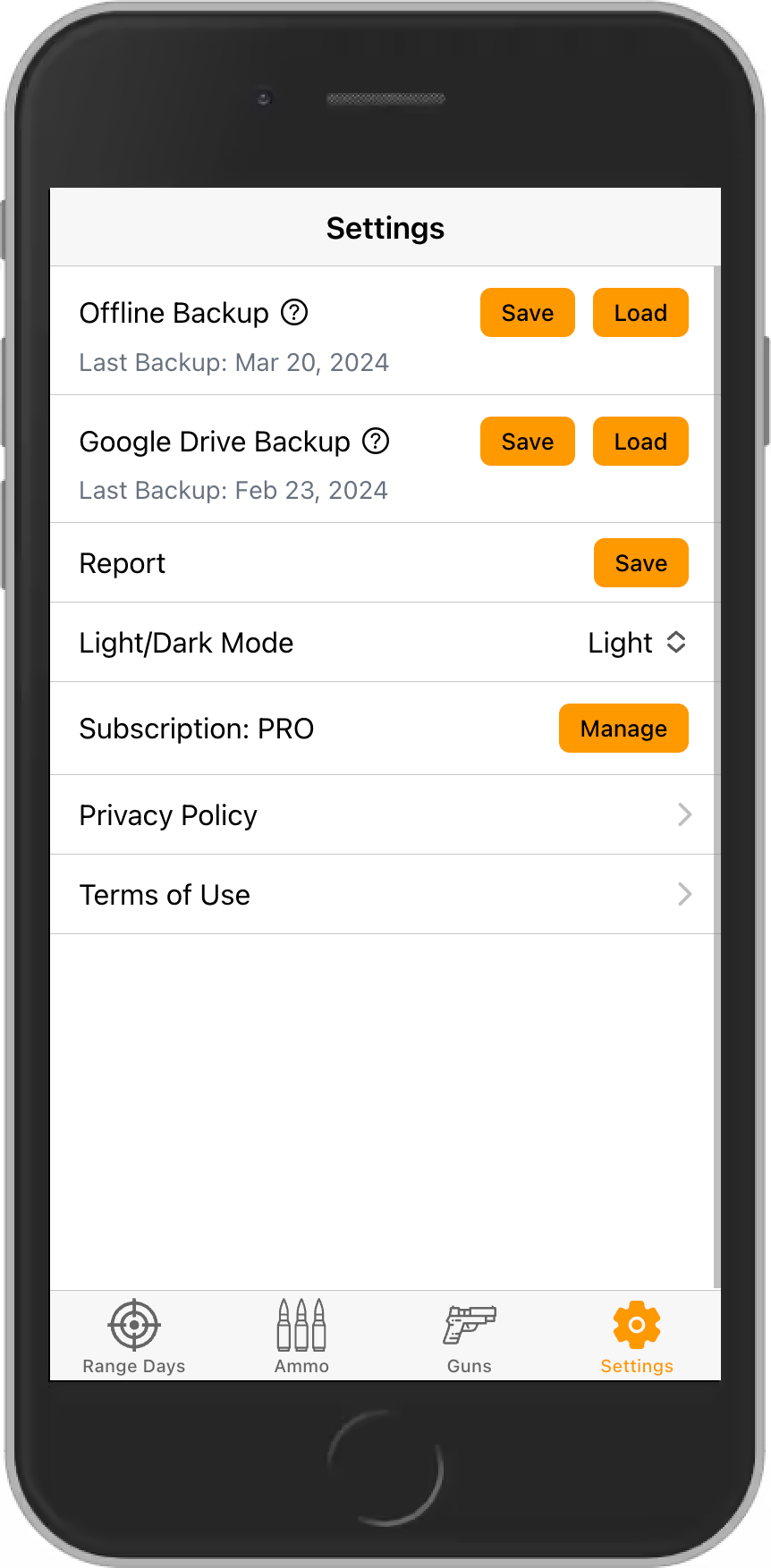
Task: Save backup to Google Drive
Action: coord(527,442)
